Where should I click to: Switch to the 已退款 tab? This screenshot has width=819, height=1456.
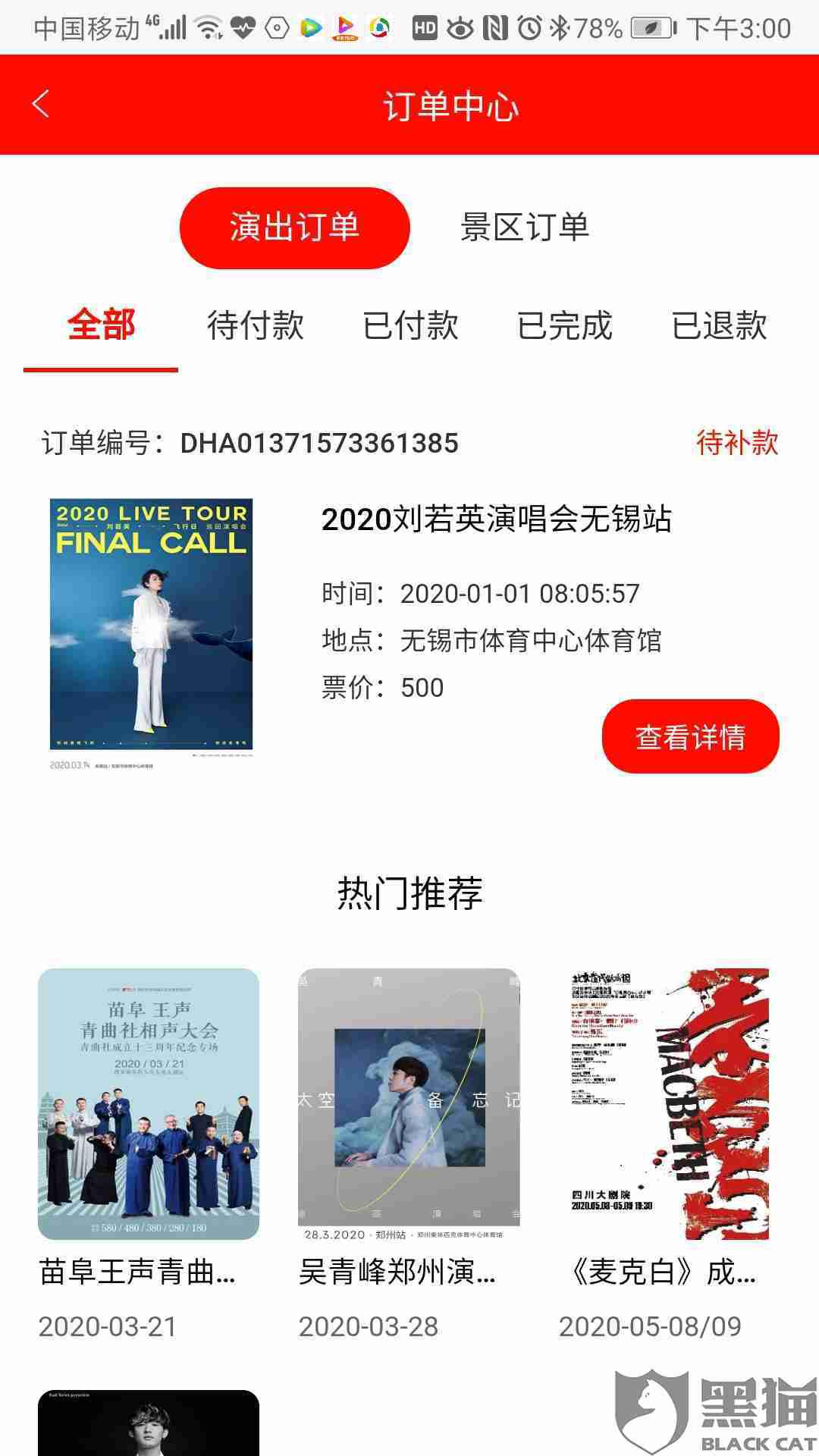(719, 326)
